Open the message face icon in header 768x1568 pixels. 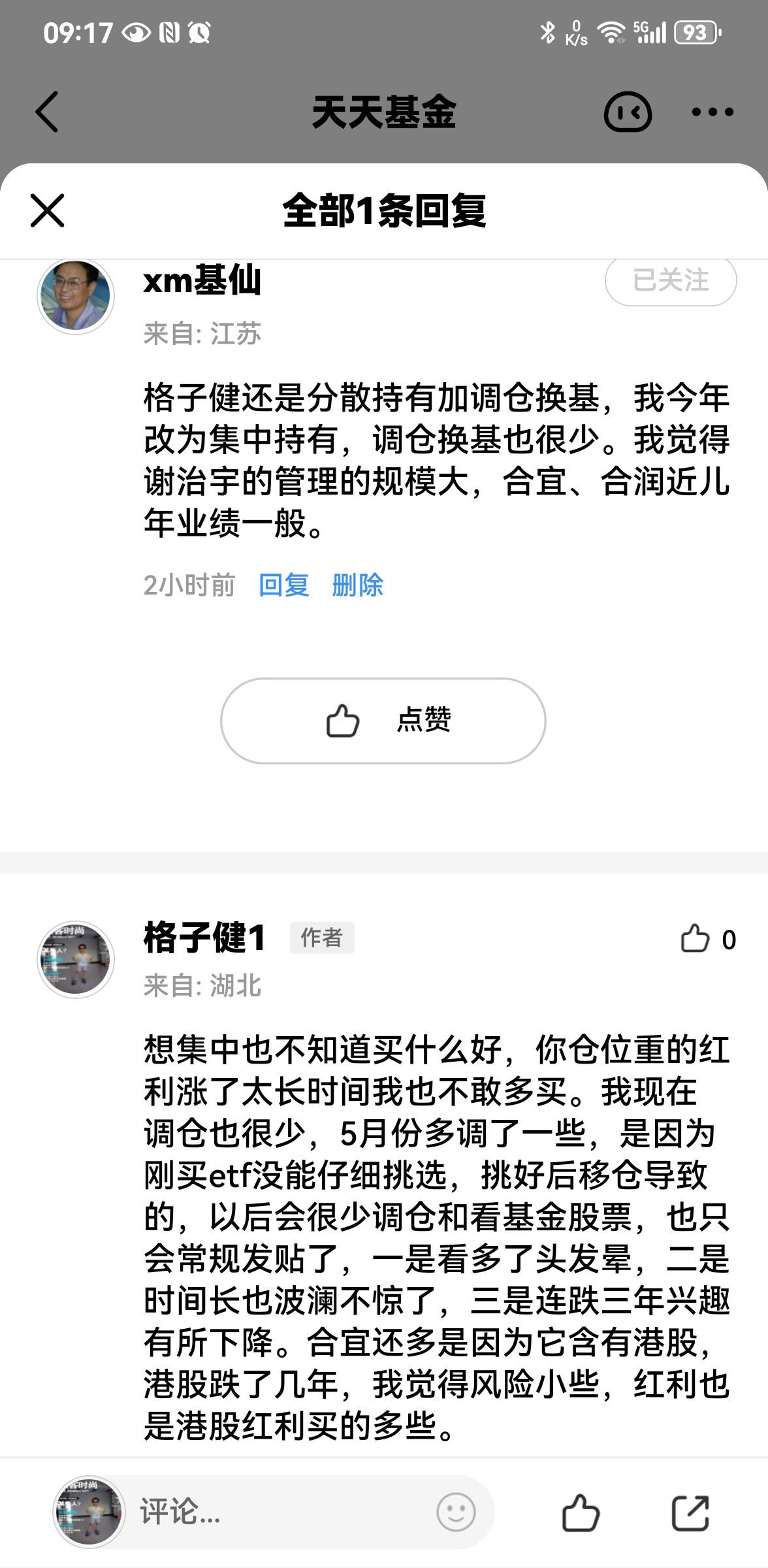[628, 112]
